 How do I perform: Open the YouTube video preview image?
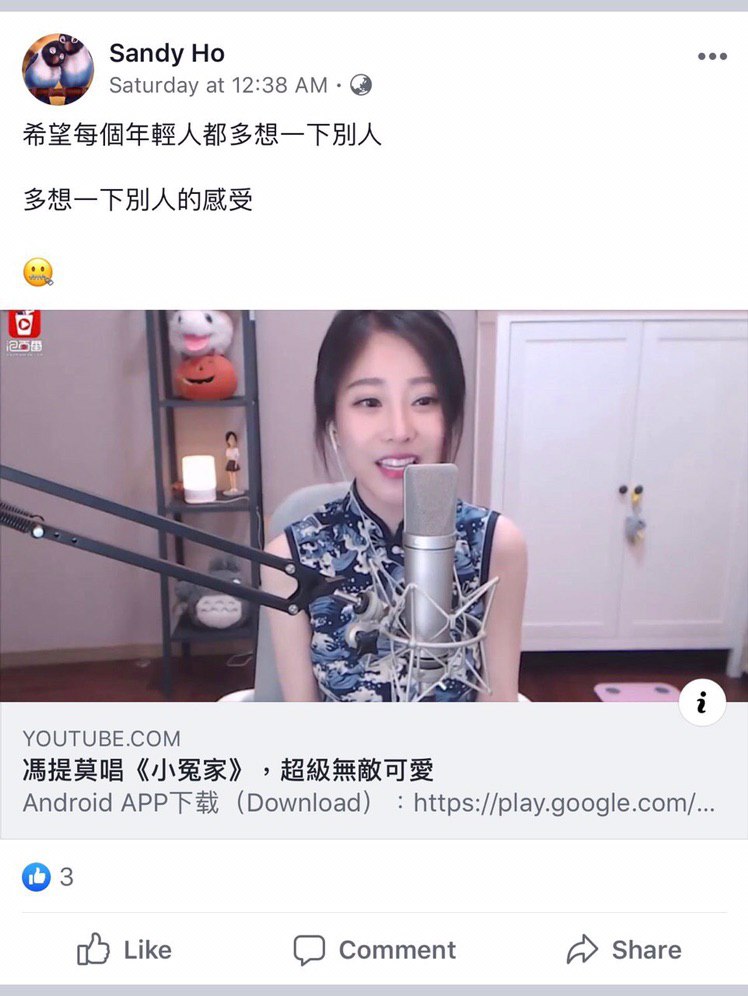pyautogui.click(x=374, y=505)
